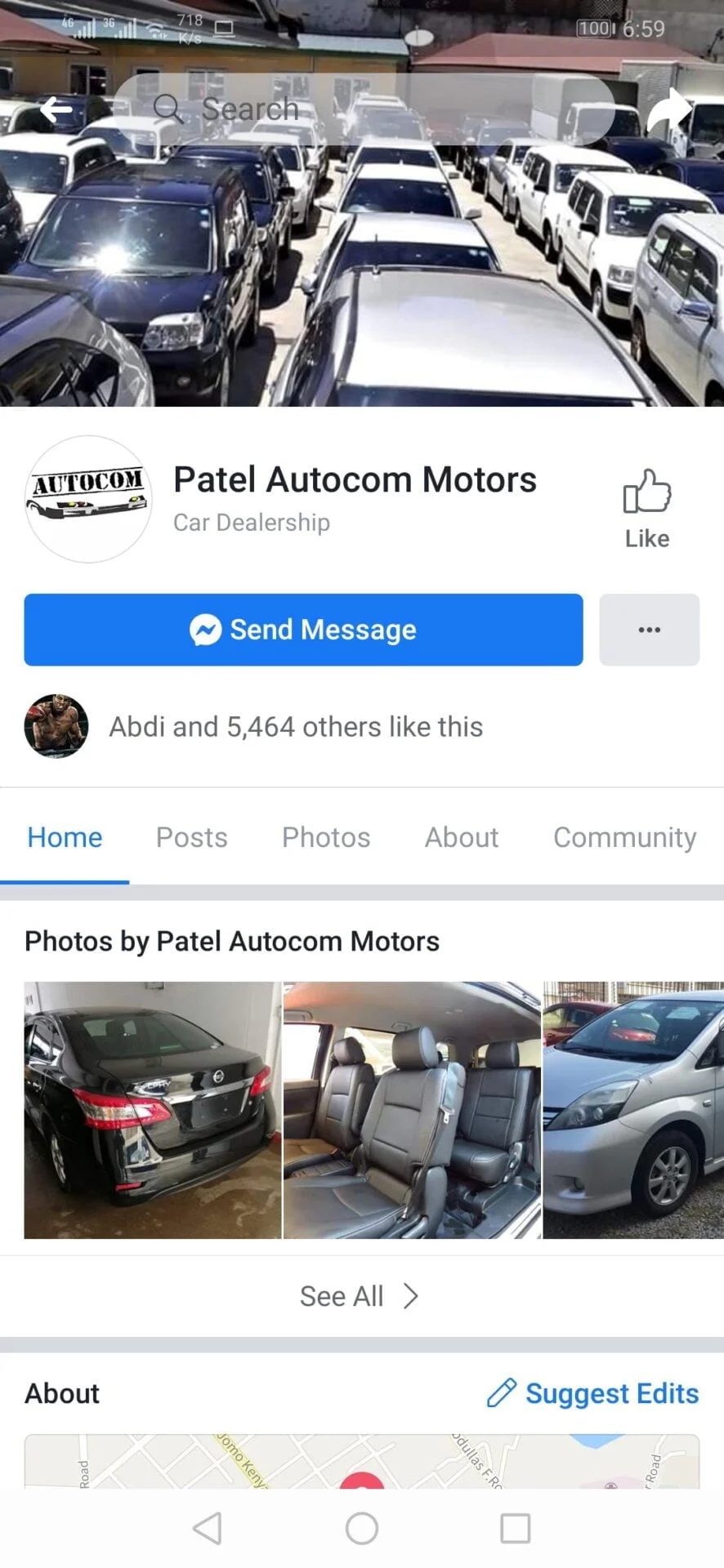Like the Patel Autocom Motors page
724x1568 pixels.
(646, 508)
